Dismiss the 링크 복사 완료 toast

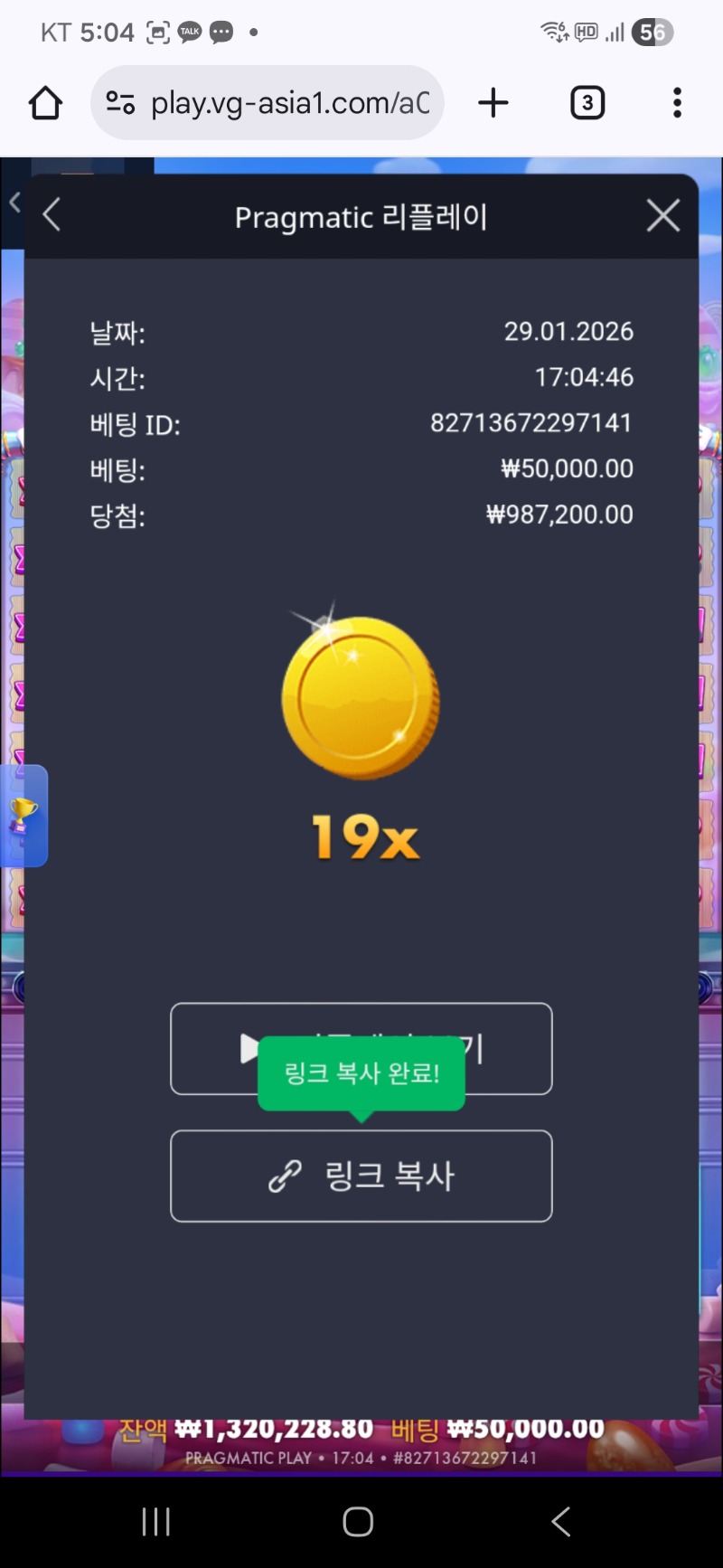click(x=361, y=1073)
